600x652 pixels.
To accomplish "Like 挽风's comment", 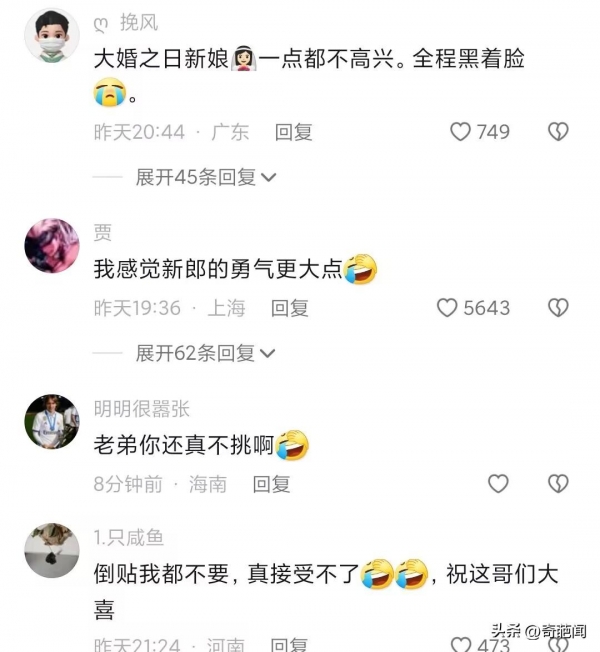I will click(x=460, y=132).
